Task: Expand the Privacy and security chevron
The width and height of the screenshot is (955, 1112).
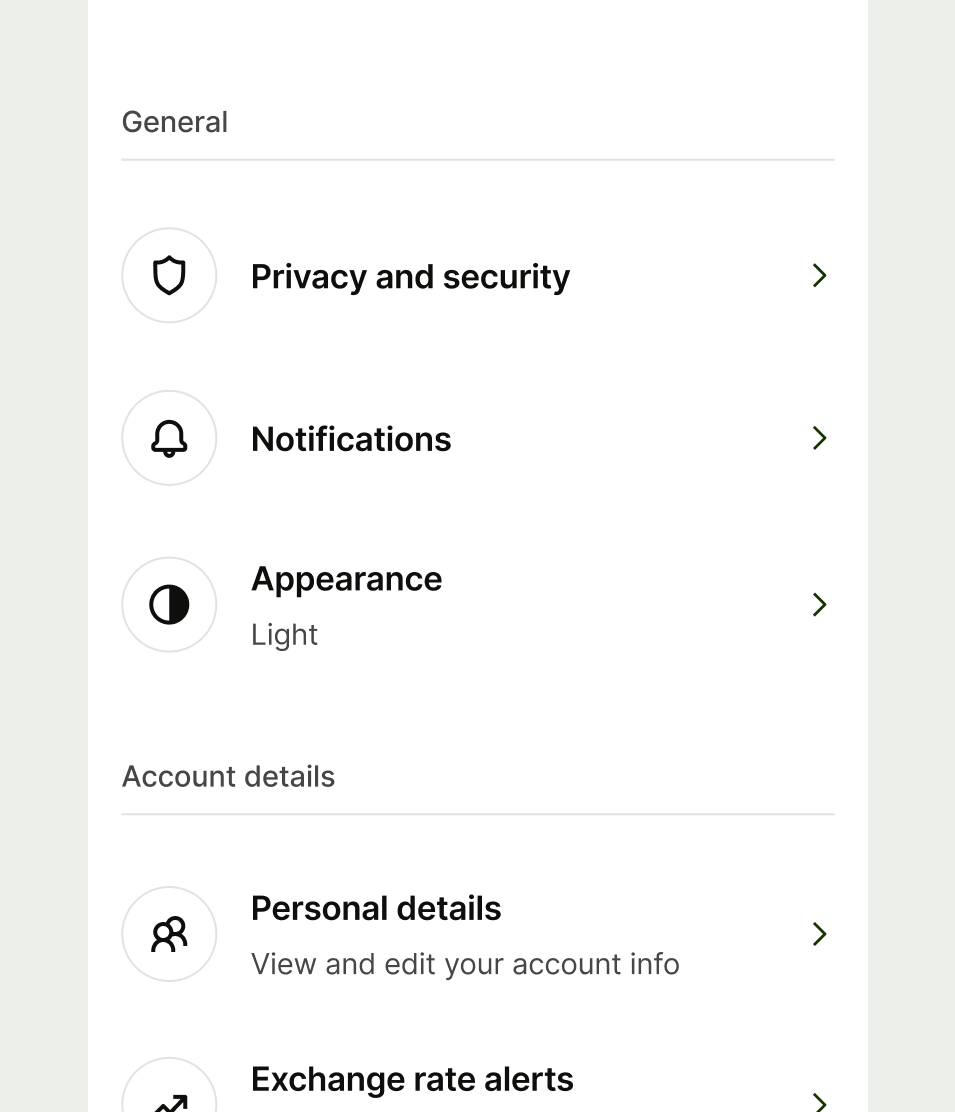Action: click(x=819, y=275)
